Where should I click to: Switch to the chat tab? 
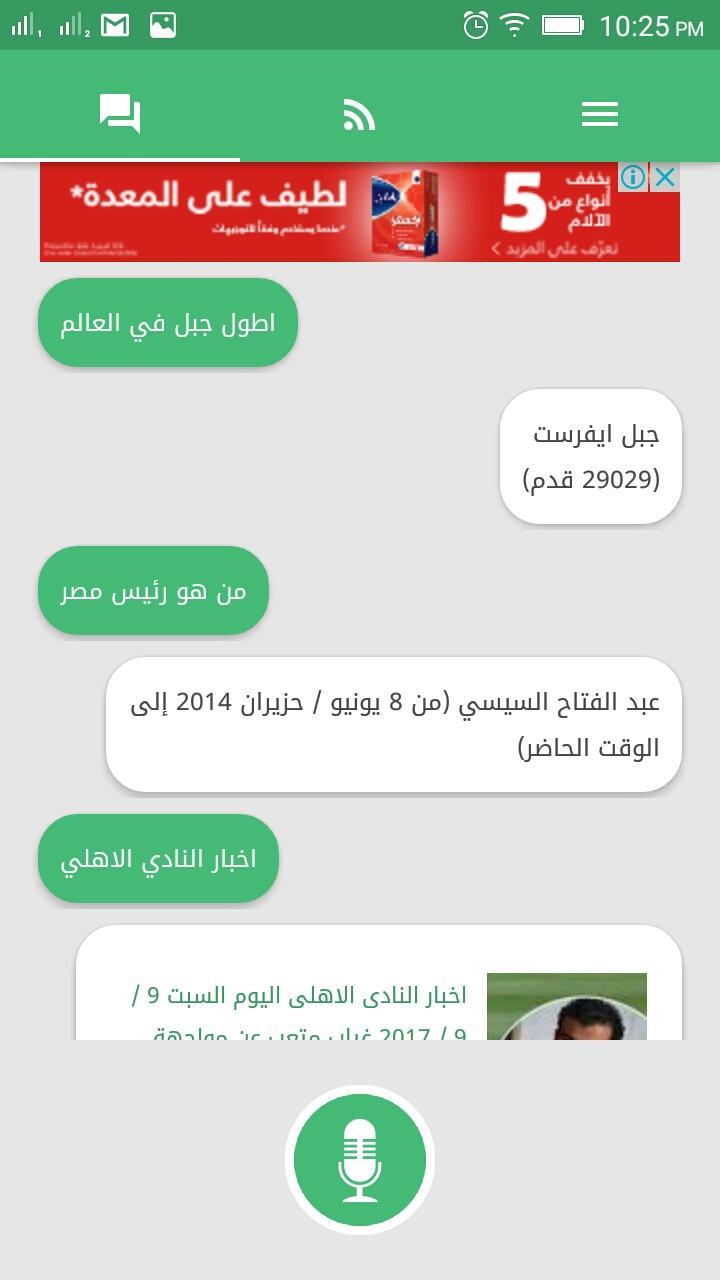click(120, 114)
